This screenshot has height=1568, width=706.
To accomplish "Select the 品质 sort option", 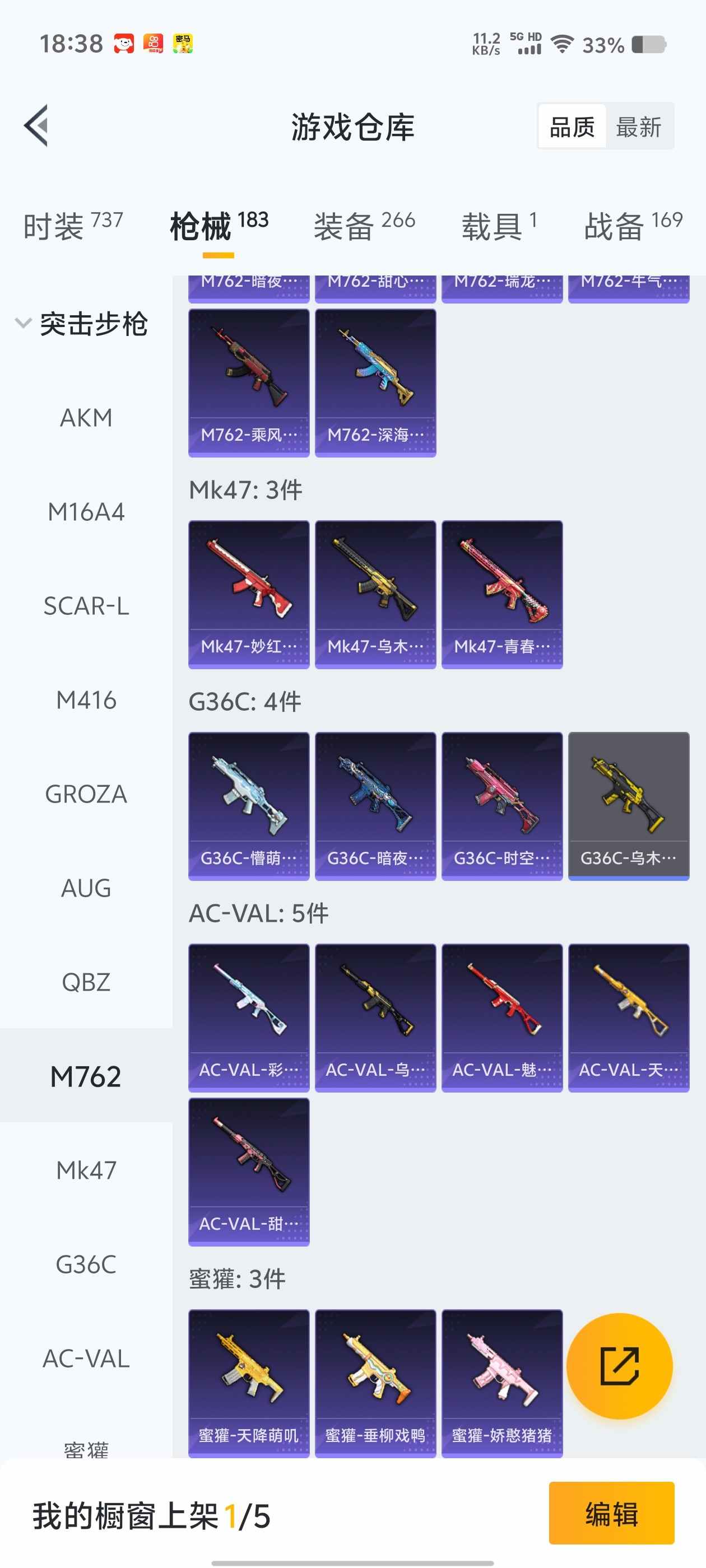I will (572, 127).
